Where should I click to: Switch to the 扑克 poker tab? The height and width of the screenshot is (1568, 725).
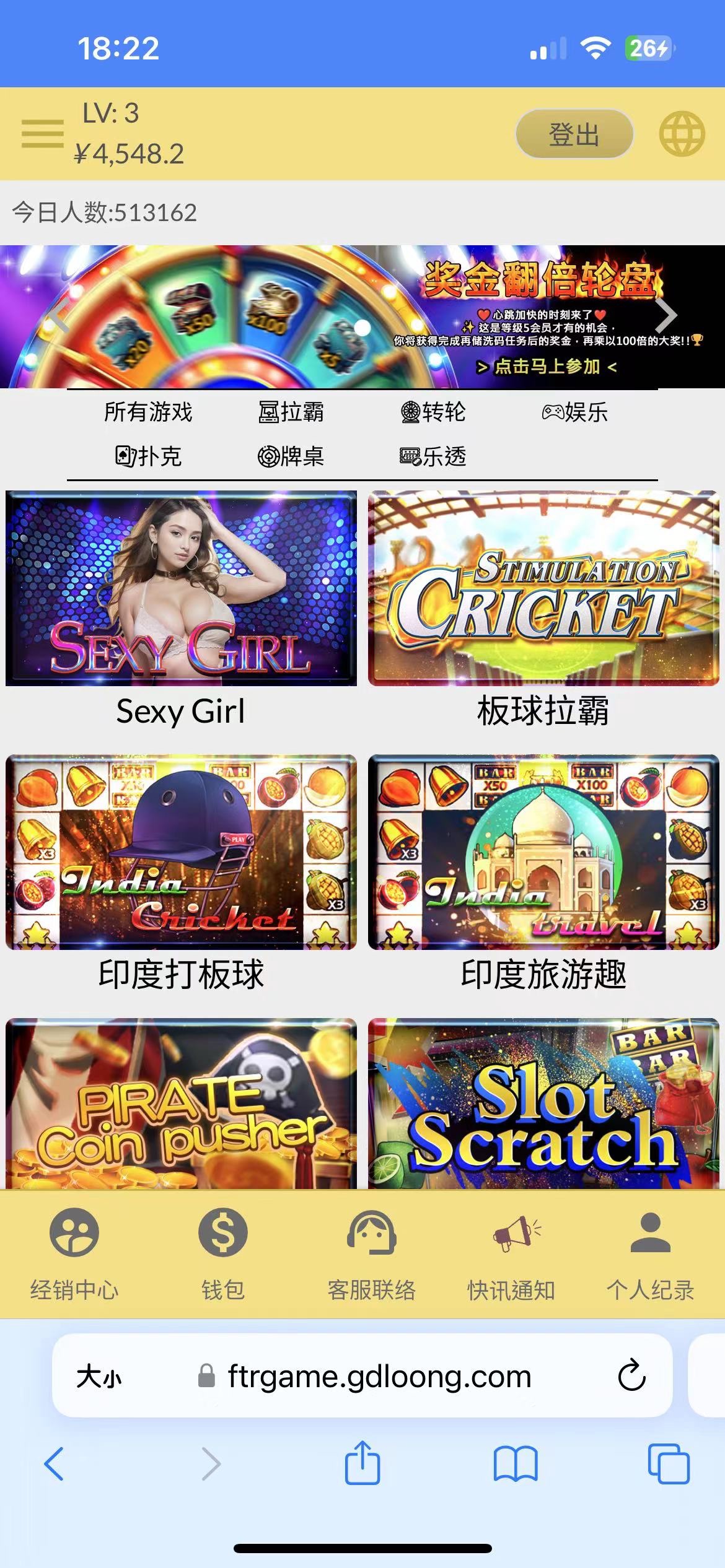click(148, 456)
